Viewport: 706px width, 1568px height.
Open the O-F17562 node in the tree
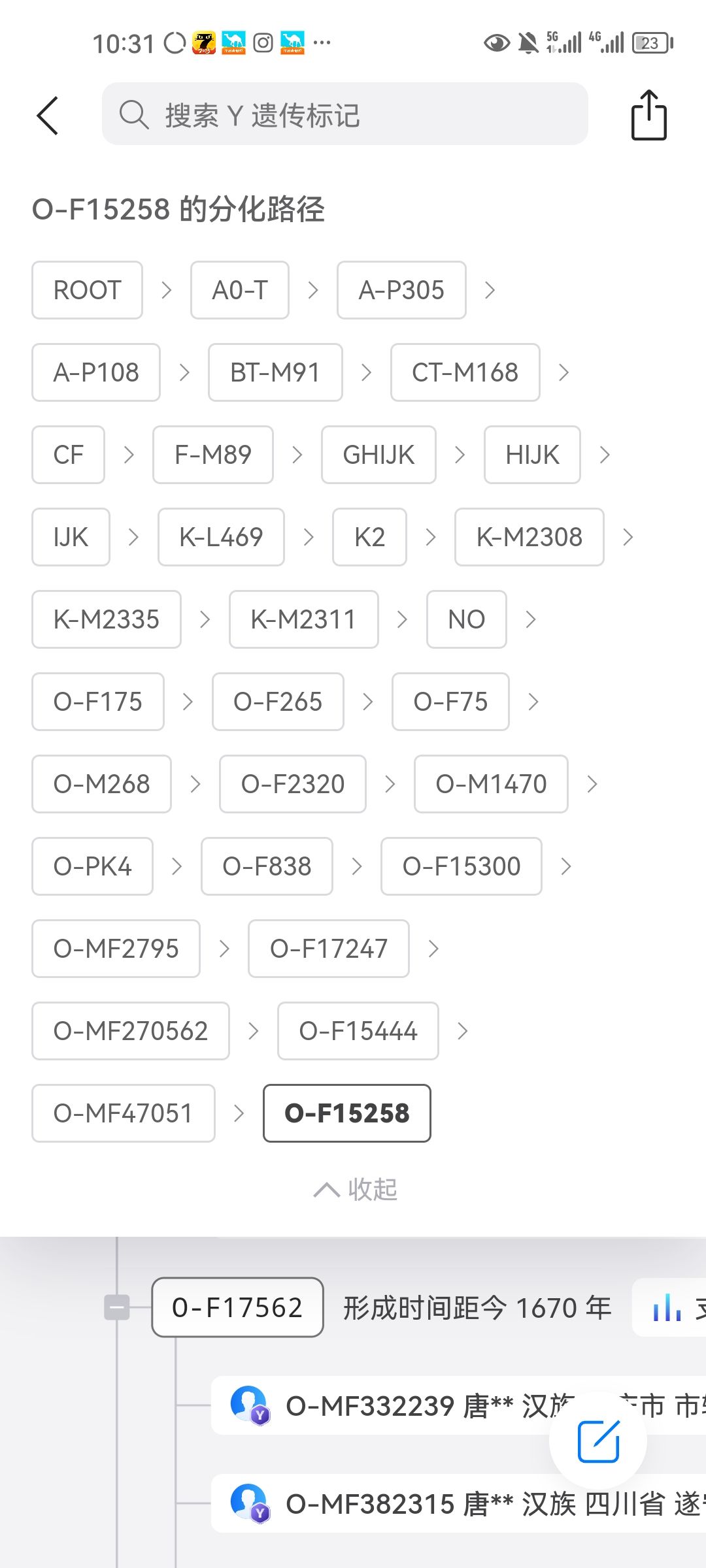pos(237,1307)
